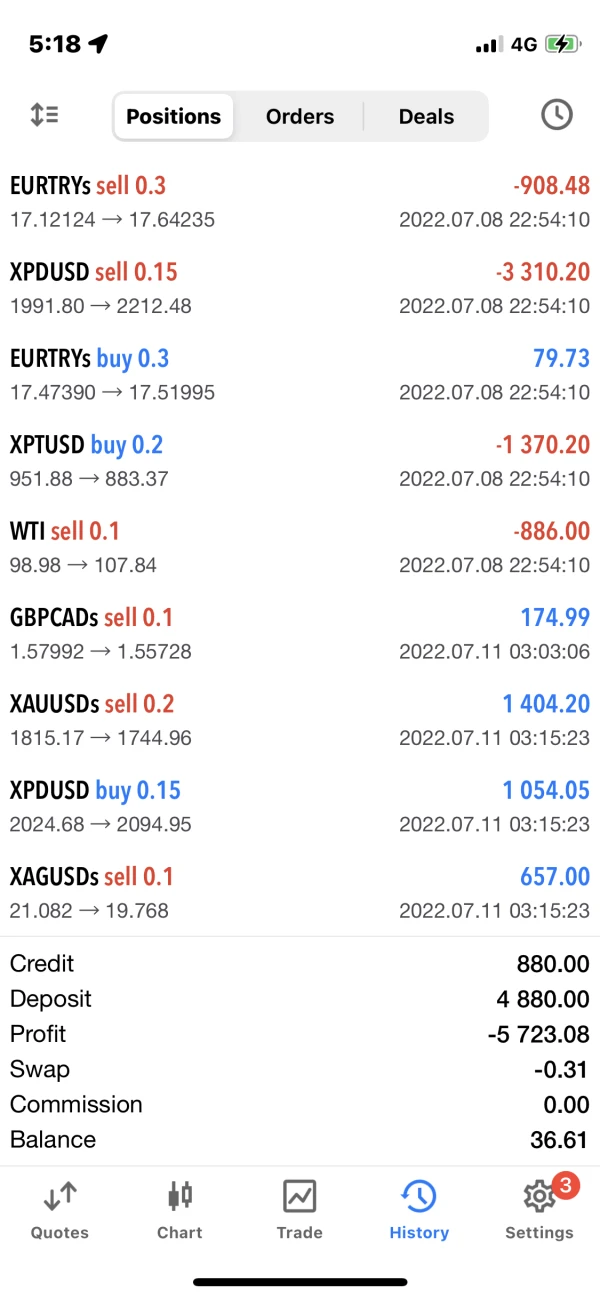The height and width of the screenshot is (1299, 600).
Task: Open the Trade tab
Action: click(x=299, y=1209)
